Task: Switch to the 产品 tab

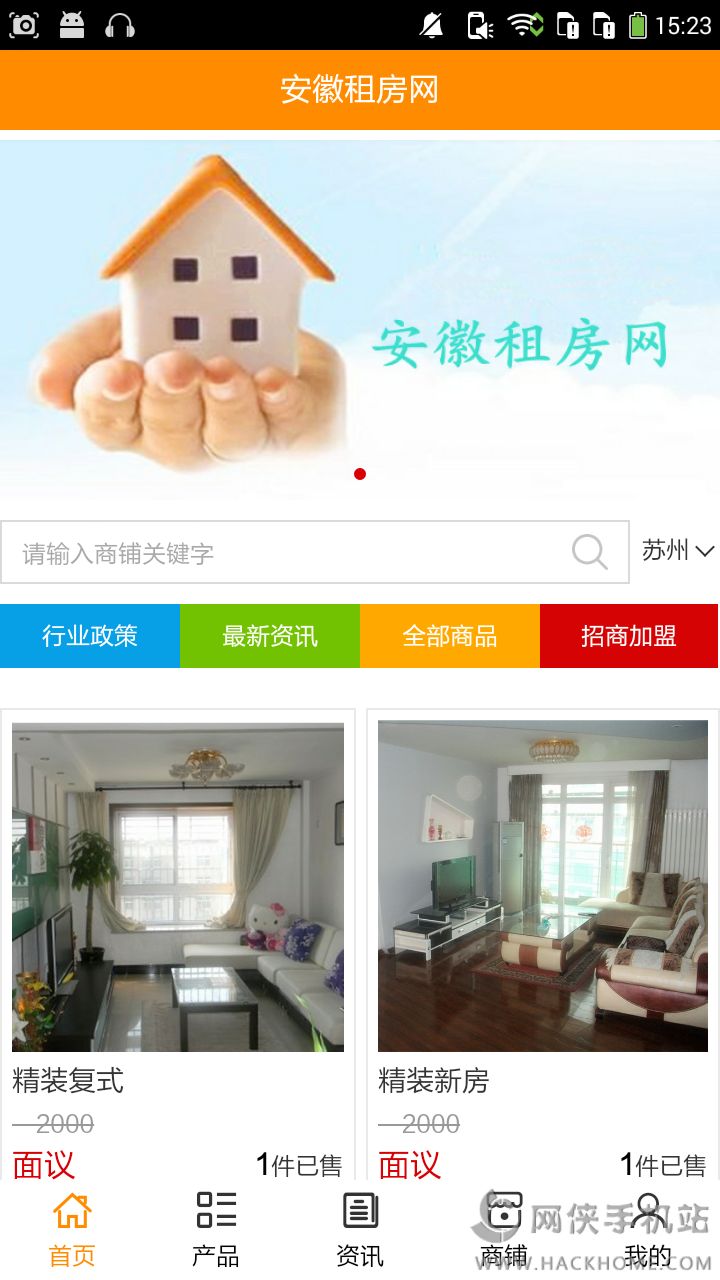Action: point(216,1230)
